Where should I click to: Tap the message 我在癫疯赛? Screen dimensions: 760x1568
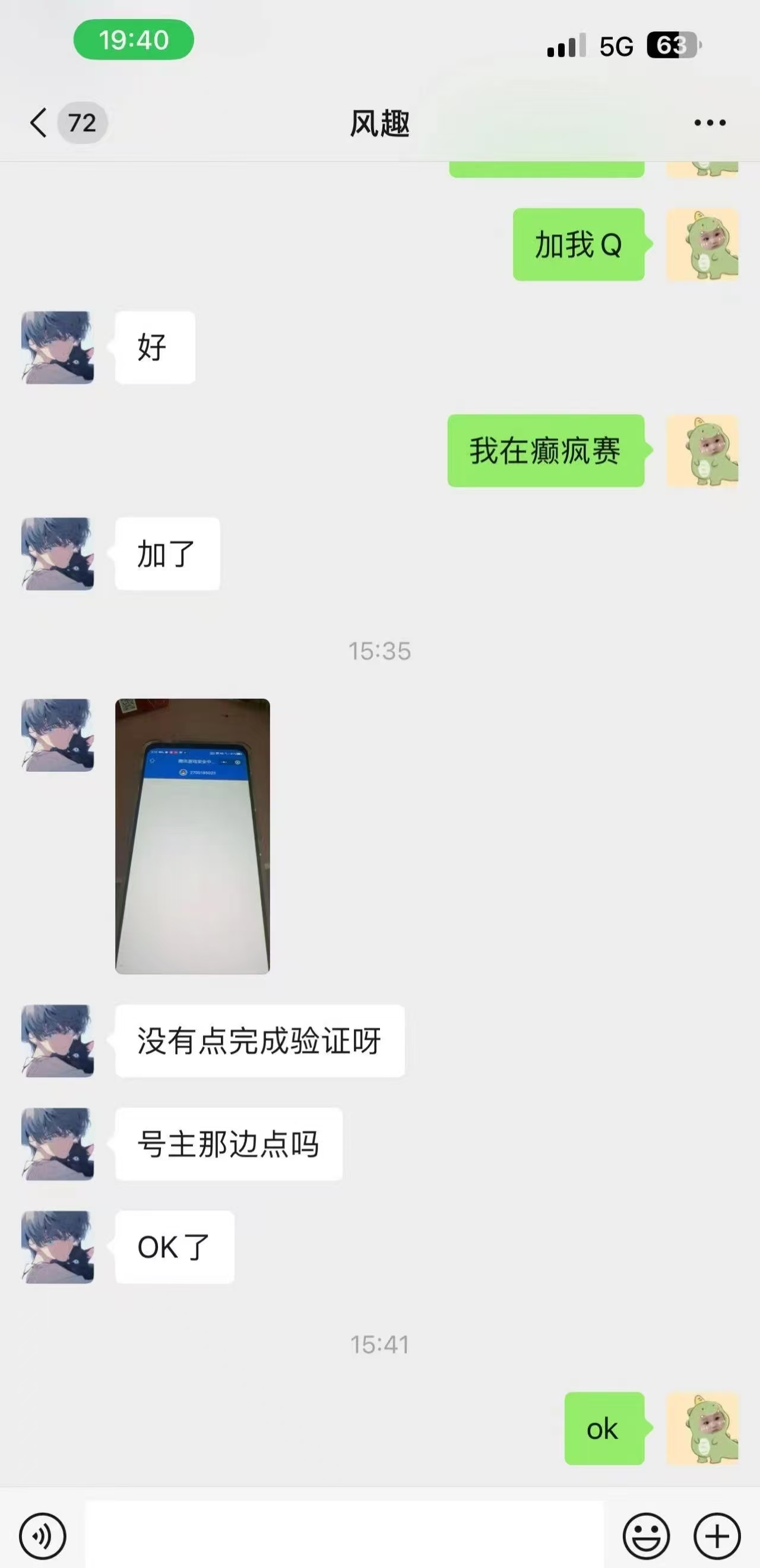pos(544,450)
